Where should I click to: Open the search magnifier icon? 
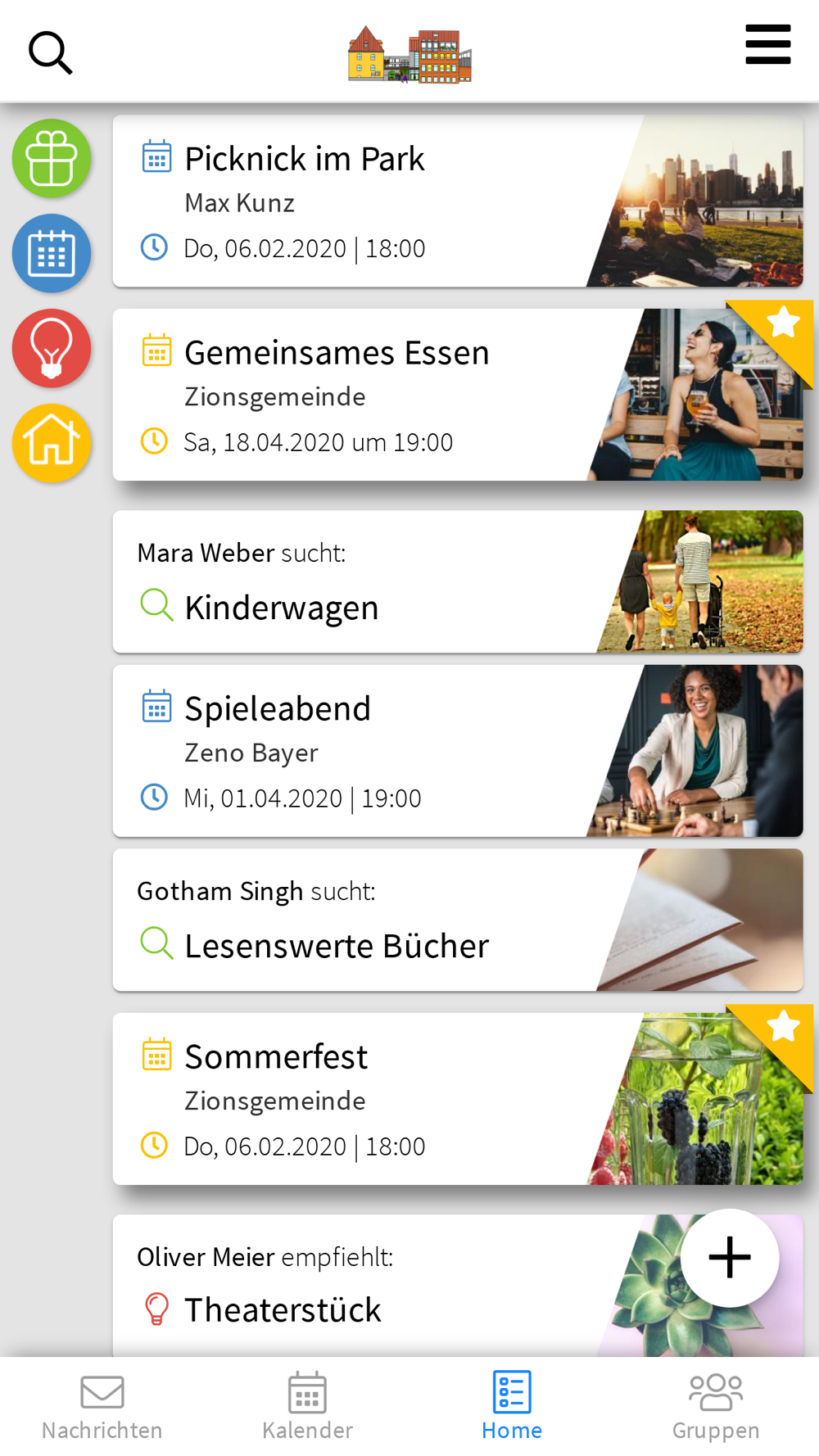coord(51,53)
